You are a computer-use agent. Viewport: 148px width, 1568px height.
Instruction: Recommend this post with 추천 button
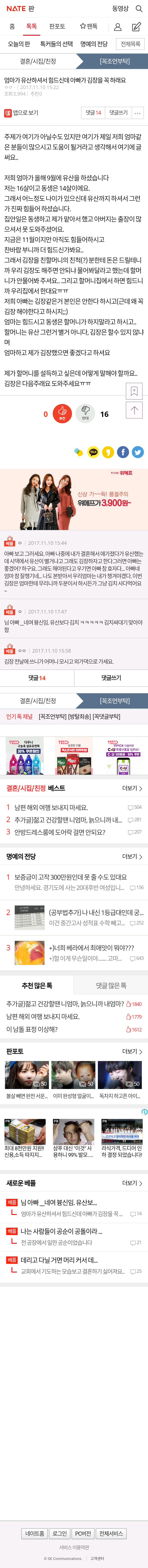[62, 413]
